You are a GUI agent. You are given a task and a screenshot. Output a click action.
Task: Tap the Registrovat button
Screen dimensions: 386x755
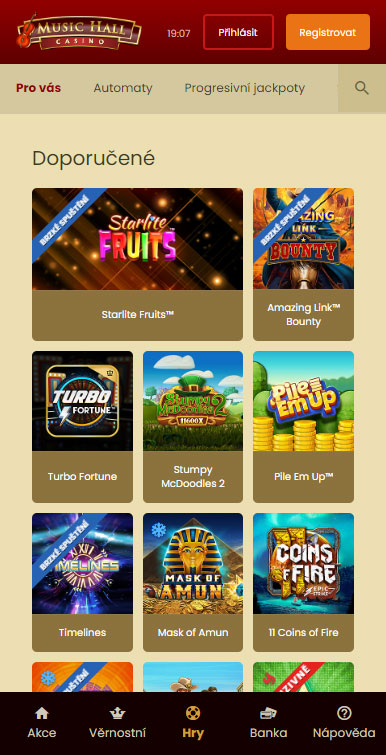click(x=328, y=32)
